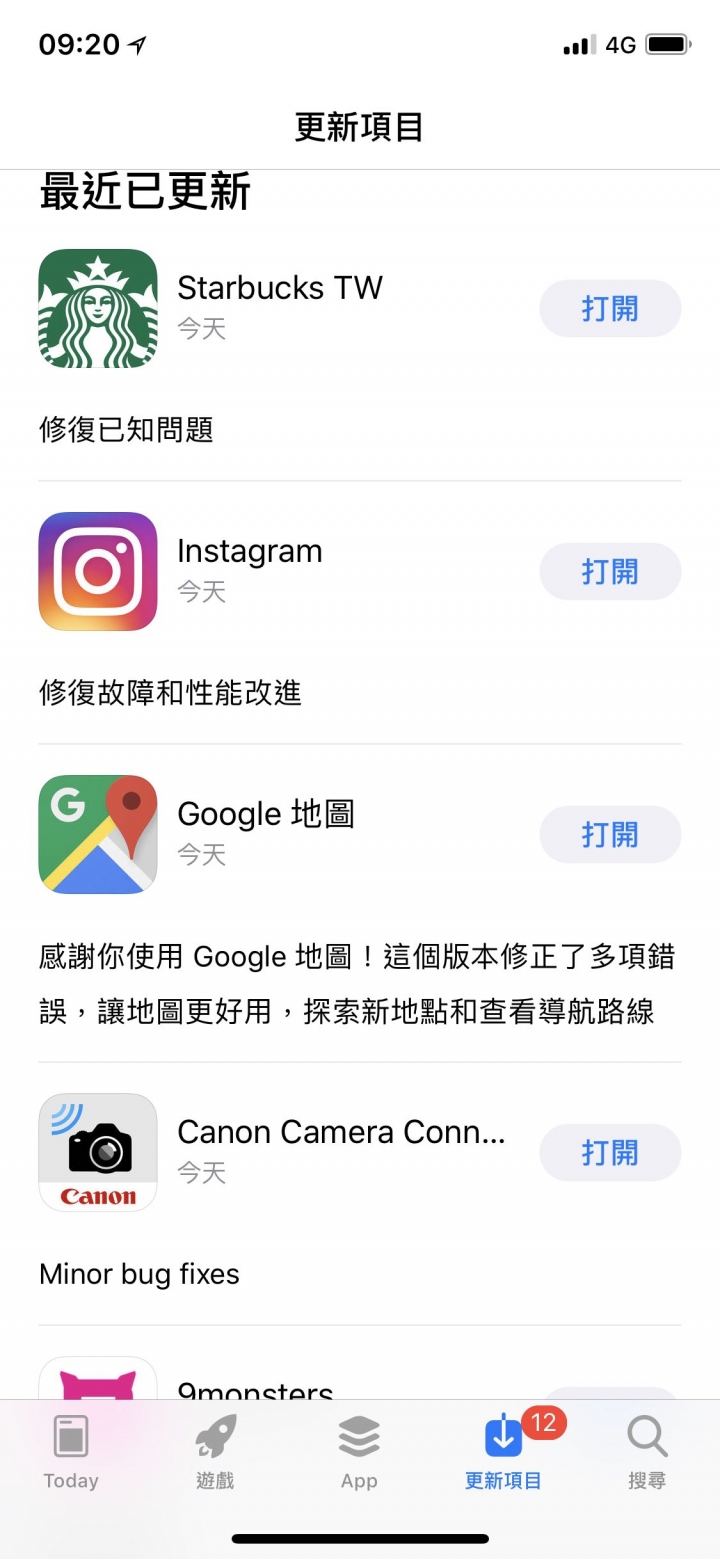Open Instagram with its 打開 button
Screen dimensions: 720x1559
pyautogui.click(x=610, y=571)
